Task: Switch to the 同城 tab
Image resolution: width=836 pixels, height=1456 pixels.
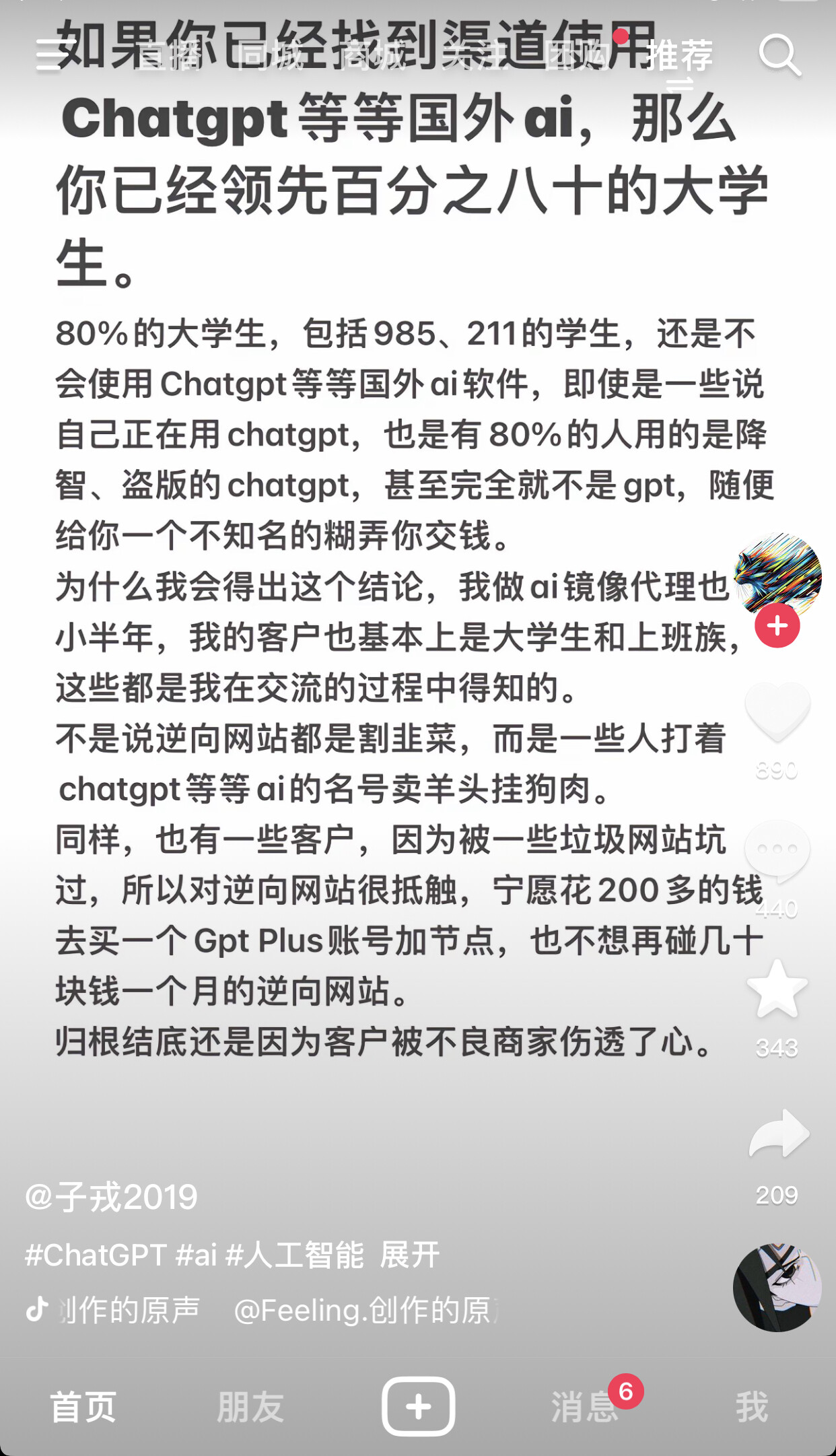Action: tap(271, 56)
